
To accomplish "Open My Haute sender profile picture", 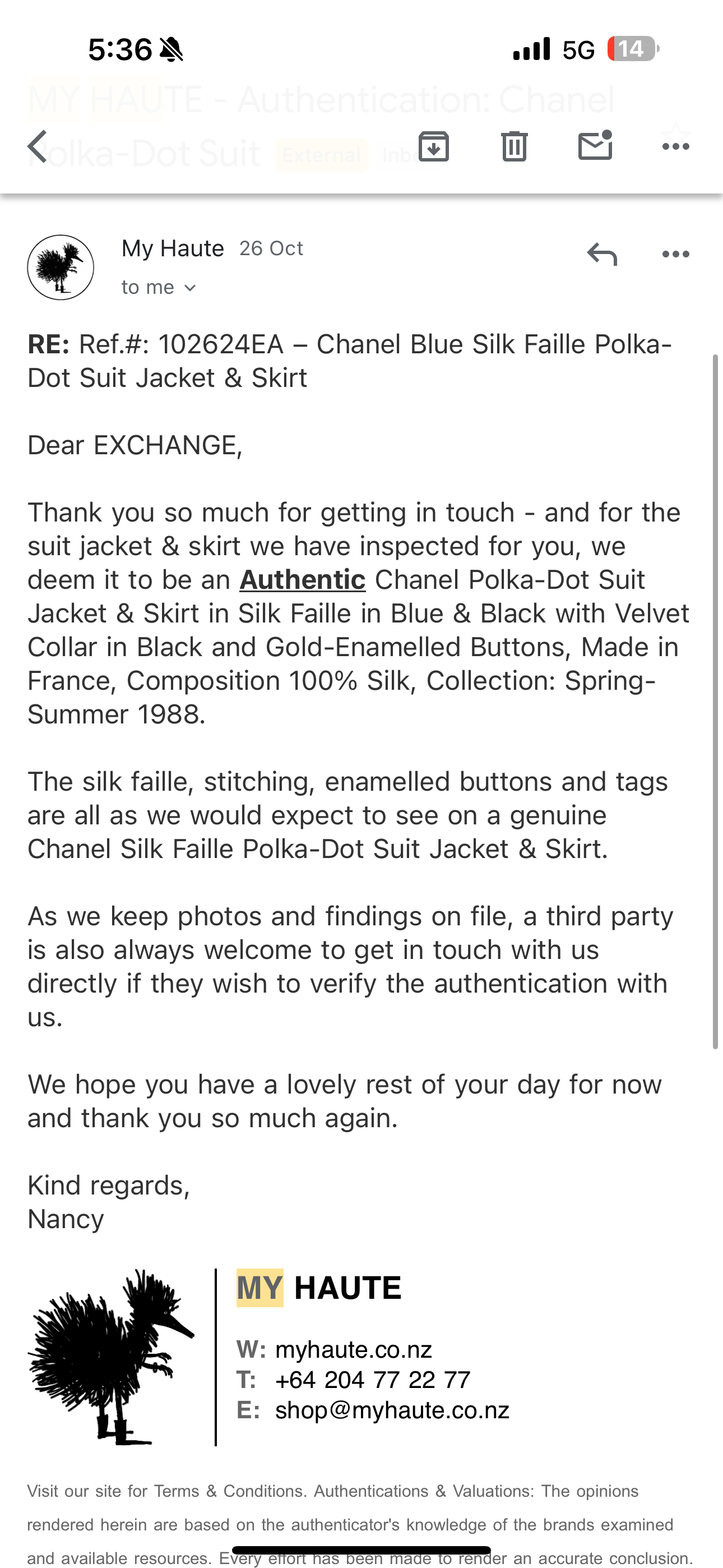I will coord(61,267).
